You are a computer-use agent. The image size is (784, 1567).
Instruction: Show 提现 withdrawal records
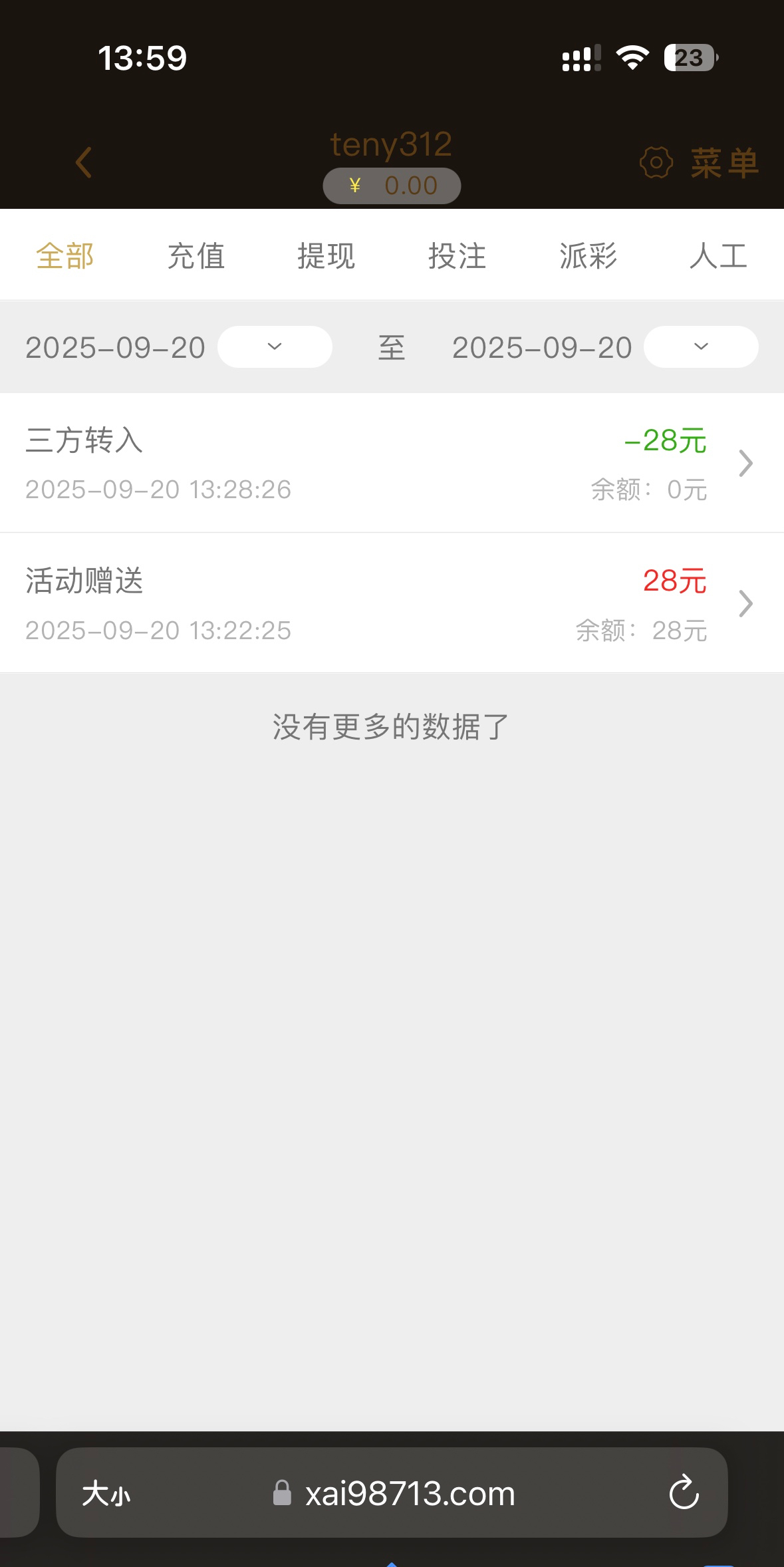point(326,256)
